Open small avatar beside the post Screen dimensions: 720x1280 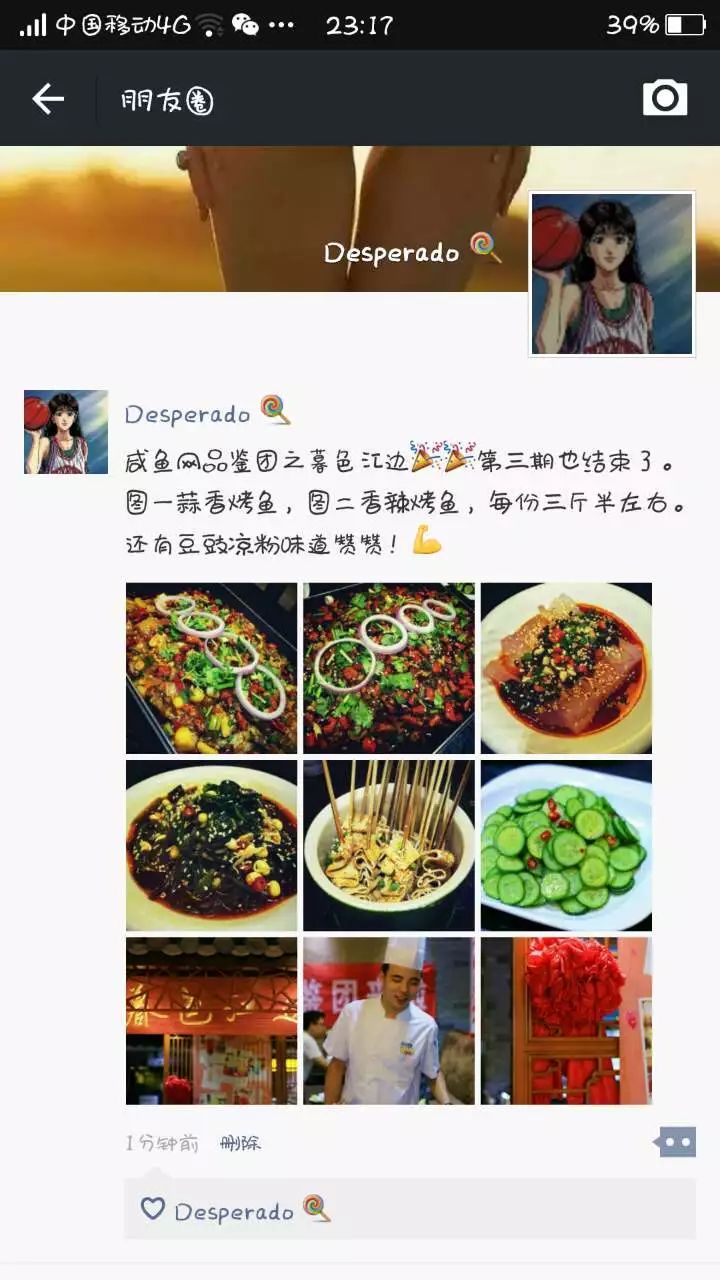[66, 432]
